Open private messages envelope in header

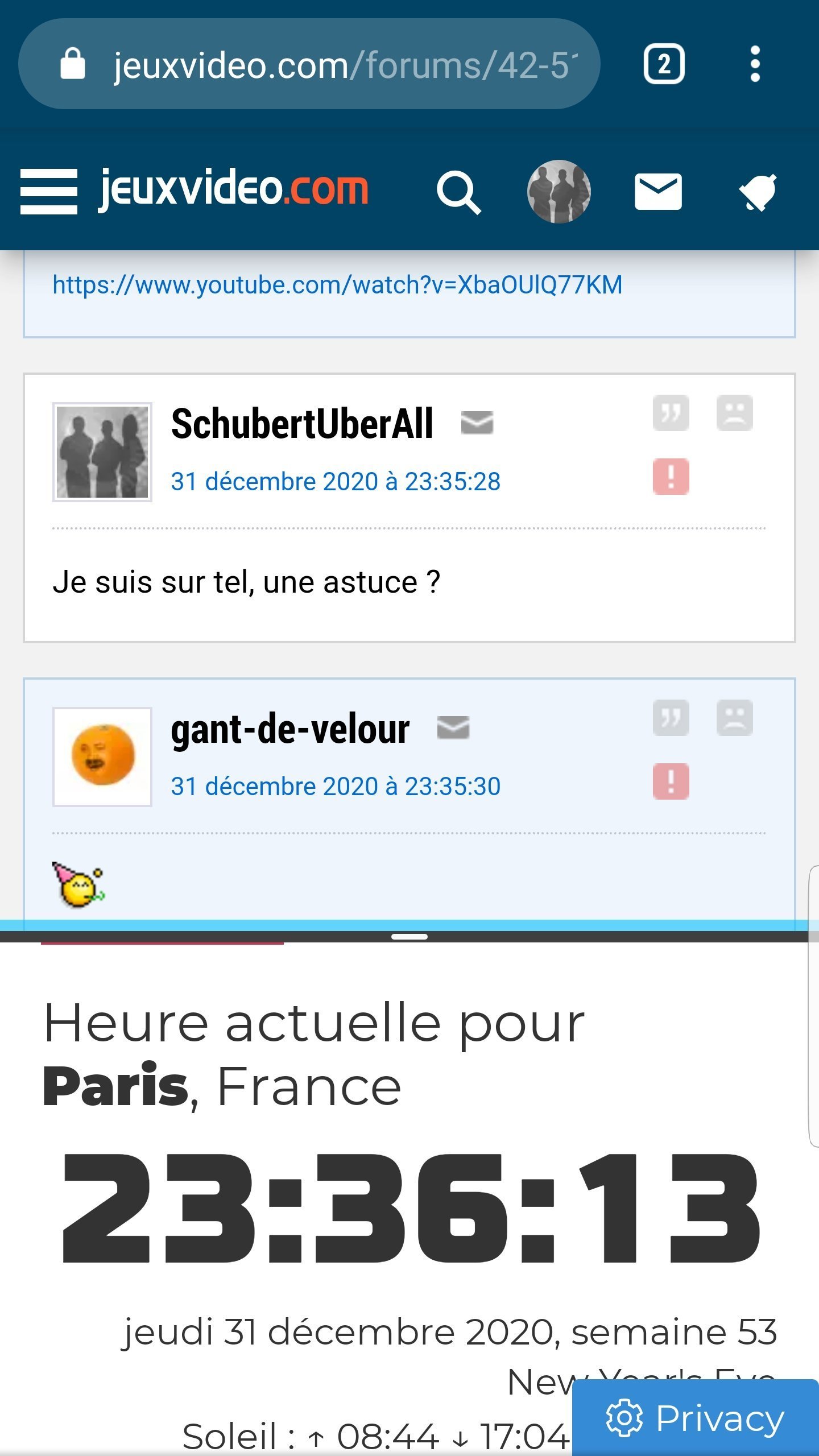click(658, 192)
